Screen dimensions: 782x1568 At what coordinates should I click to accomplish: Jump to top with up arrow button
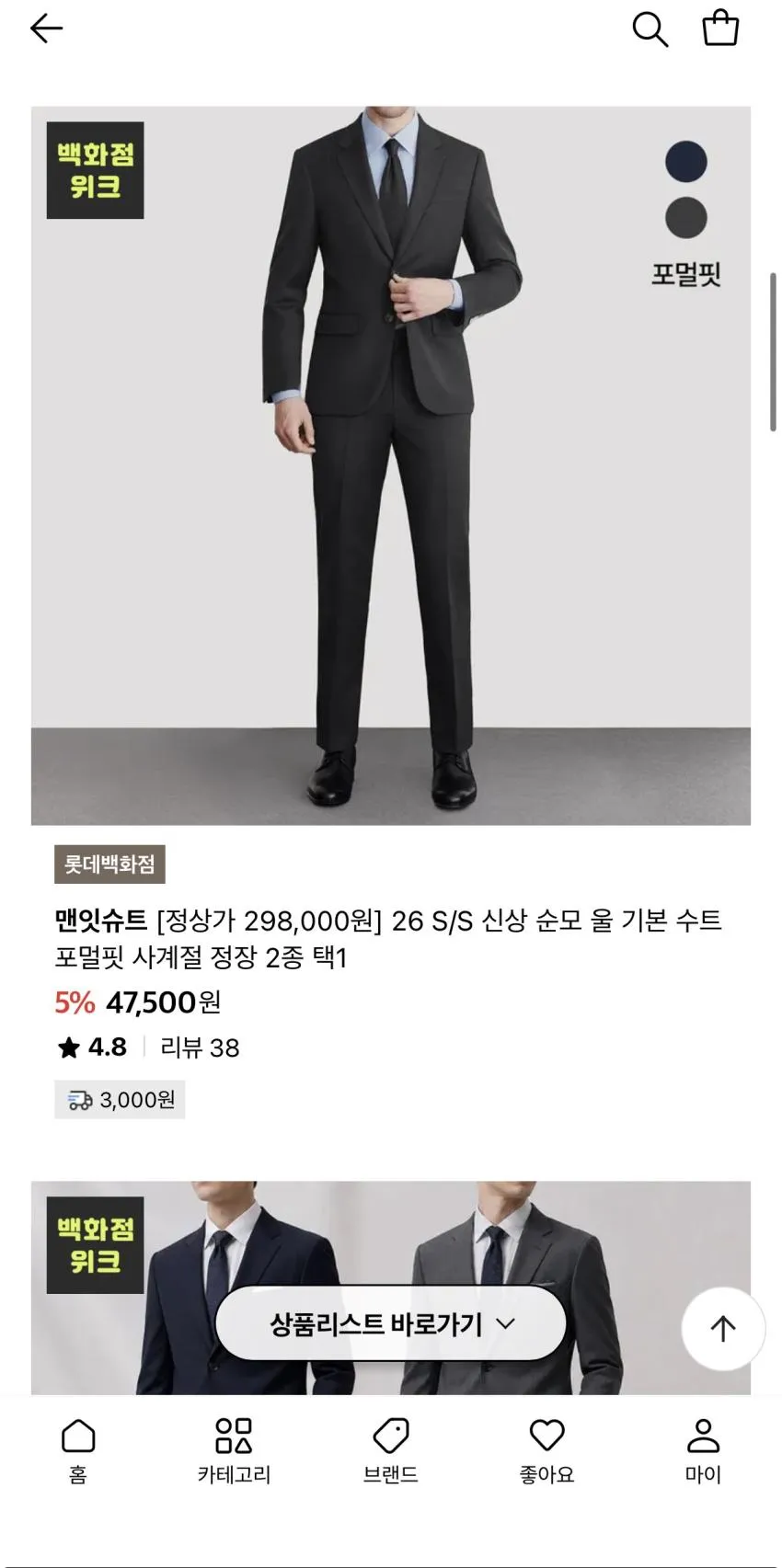coord(723,1329)
